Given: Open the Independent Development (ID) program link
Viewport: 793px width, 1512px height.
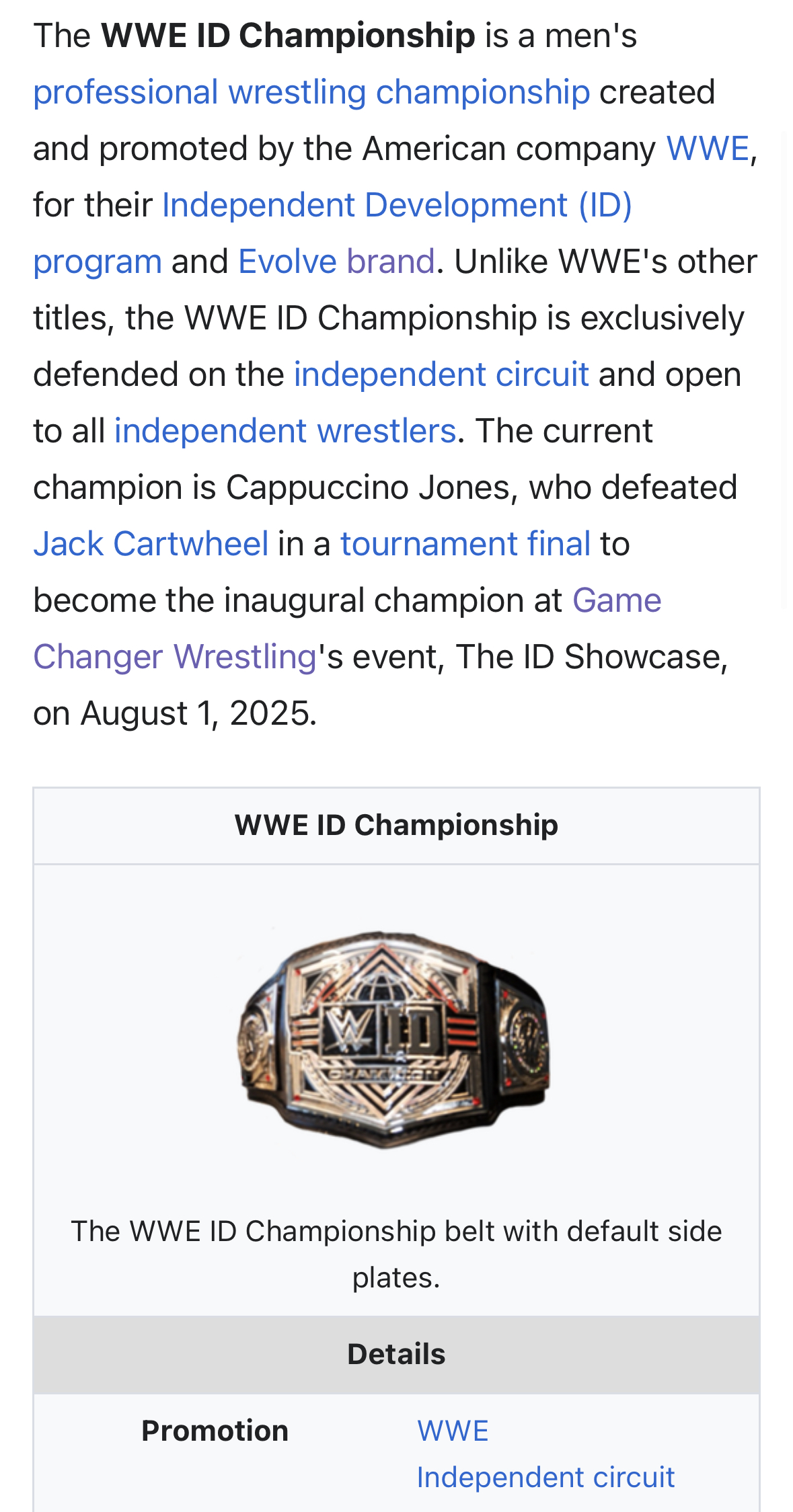Looking at the screenshot, I should [397, 205].
